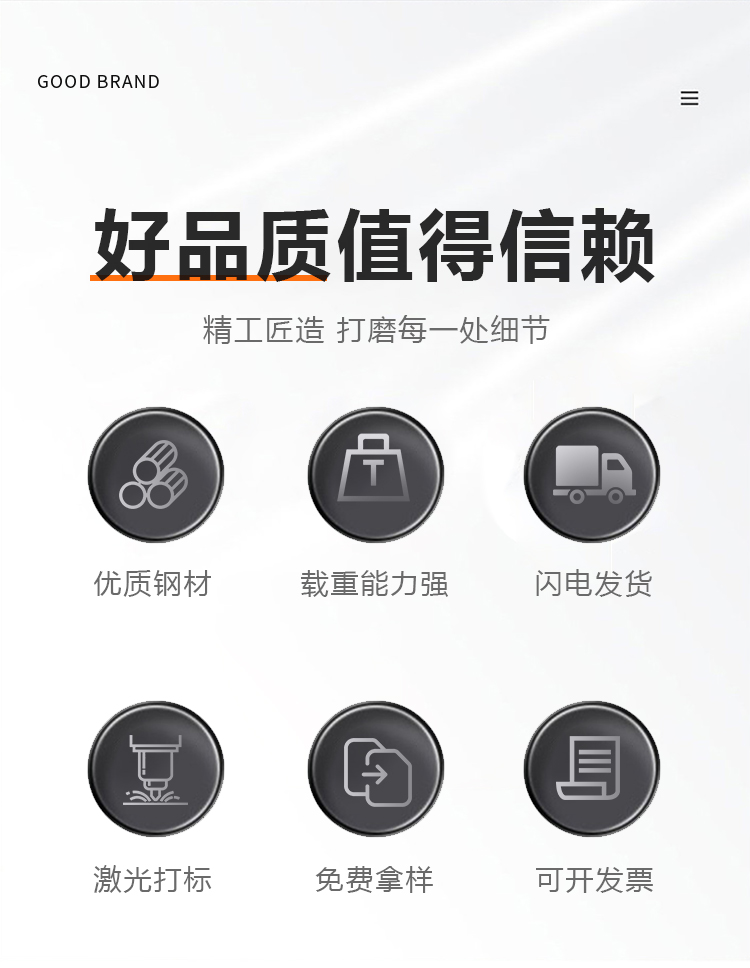The width and height of the screenshot is (750, 968).
Task: Click the T-marked kettlebell symbol
Action: (376, 475)
